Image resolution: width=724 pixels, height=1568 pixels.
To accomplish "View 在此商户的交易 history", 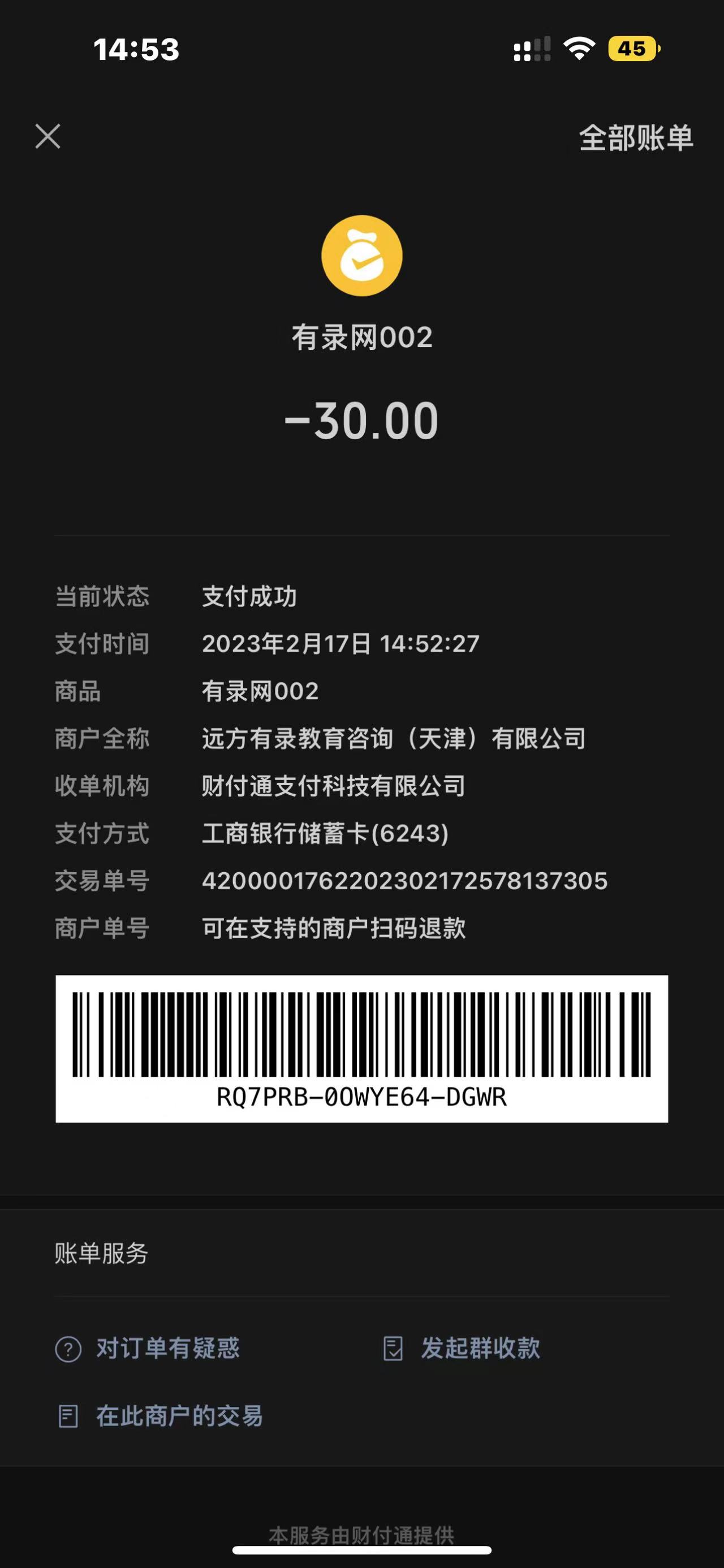I will coord(179,1416).
